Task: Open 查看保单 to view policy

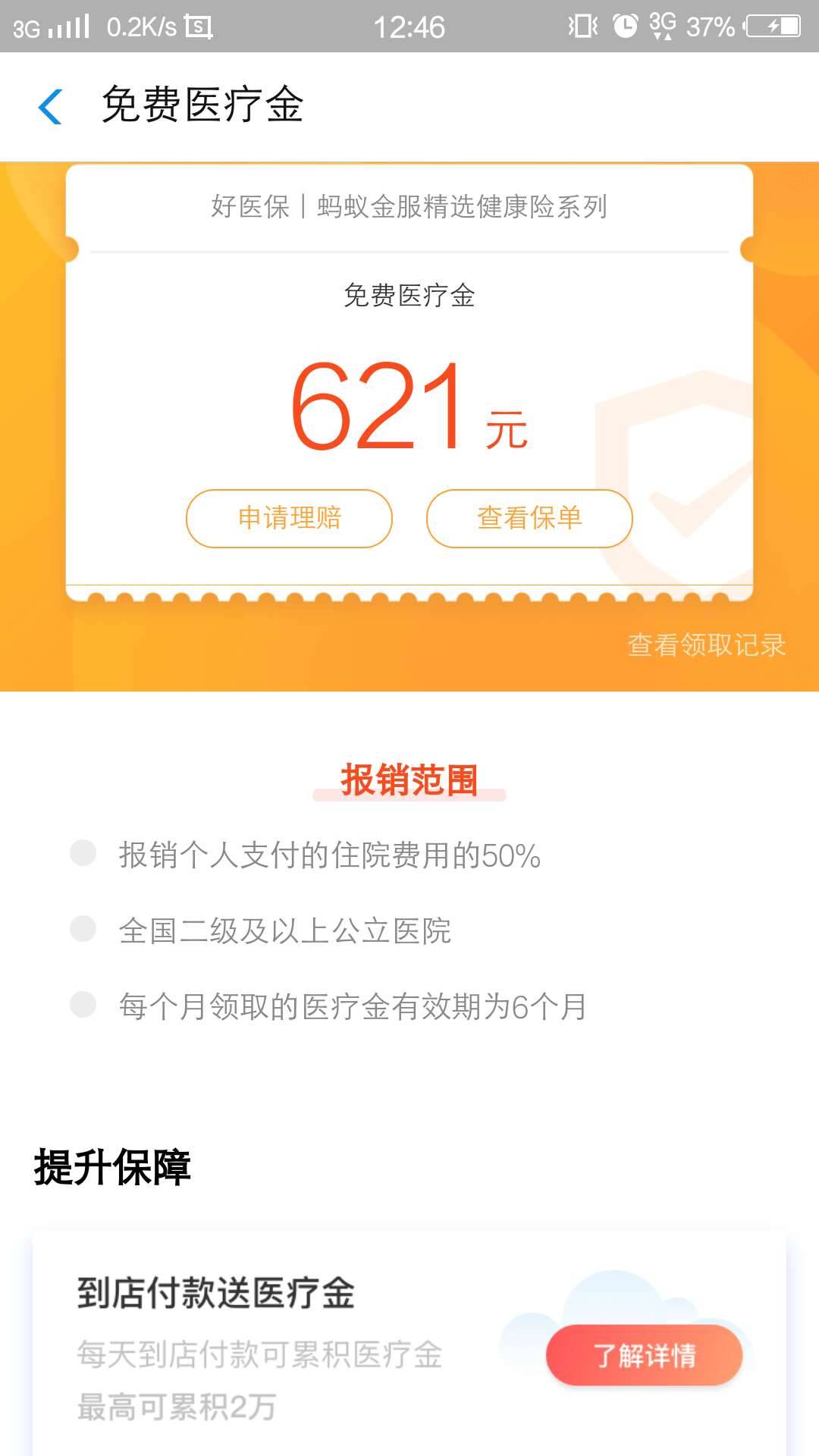Action: [x=529, y=519]
